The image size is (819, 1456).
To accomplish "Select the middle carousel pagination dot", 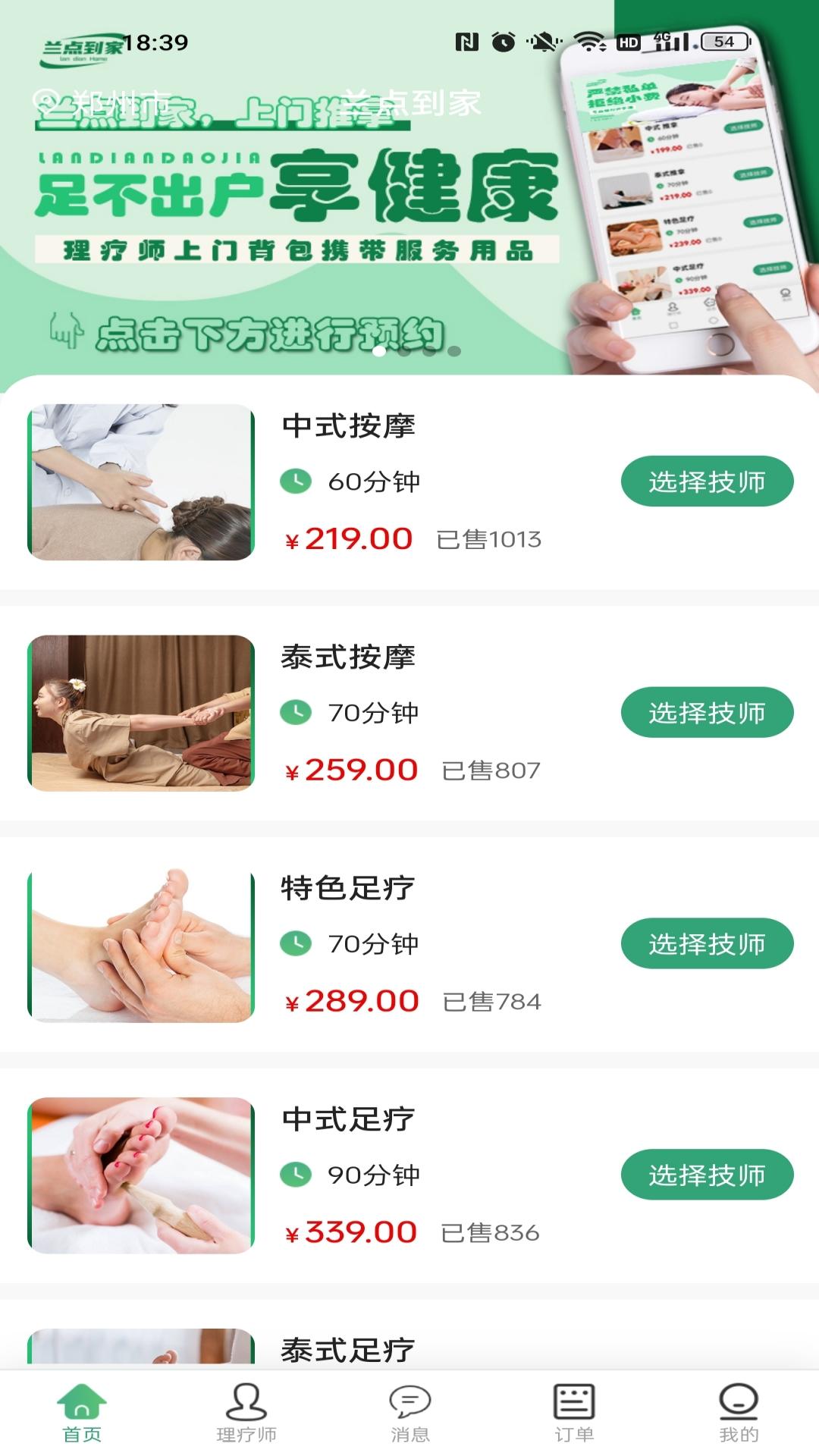I will (x=416, y=350).
